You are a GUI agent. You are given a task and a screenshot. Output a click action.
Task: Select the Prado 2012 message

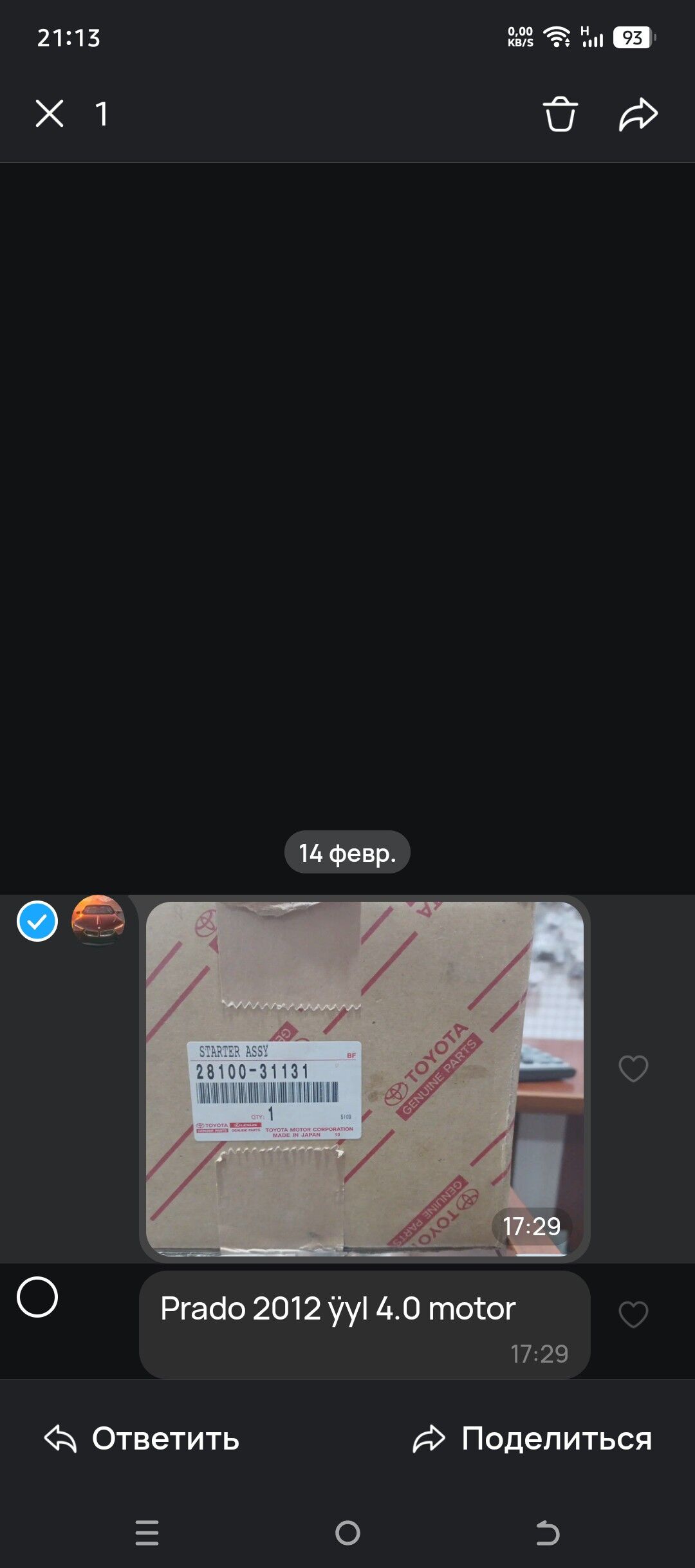[x=37, y=1297]
